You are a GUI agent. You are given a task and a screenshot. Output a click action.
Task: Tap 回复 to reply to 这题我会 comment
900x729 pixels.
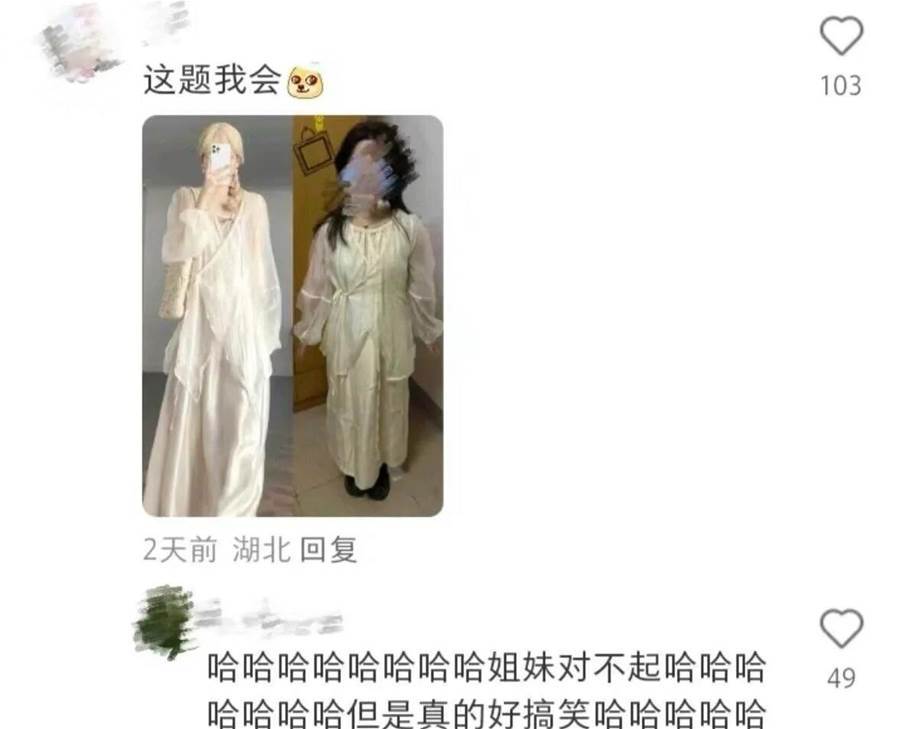[329, 549]
